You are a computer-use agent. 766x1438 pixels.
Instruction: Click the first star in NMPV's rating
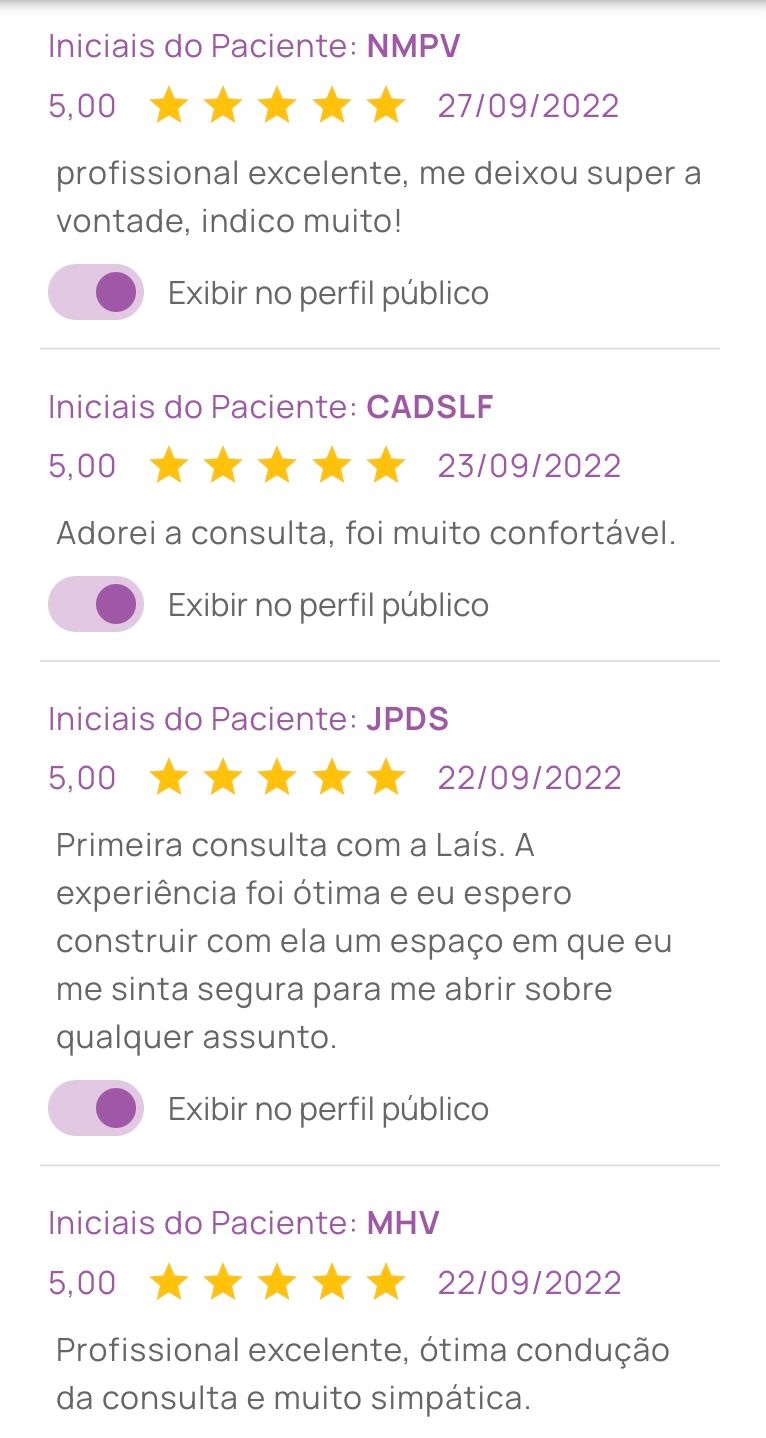click(170, 105)
